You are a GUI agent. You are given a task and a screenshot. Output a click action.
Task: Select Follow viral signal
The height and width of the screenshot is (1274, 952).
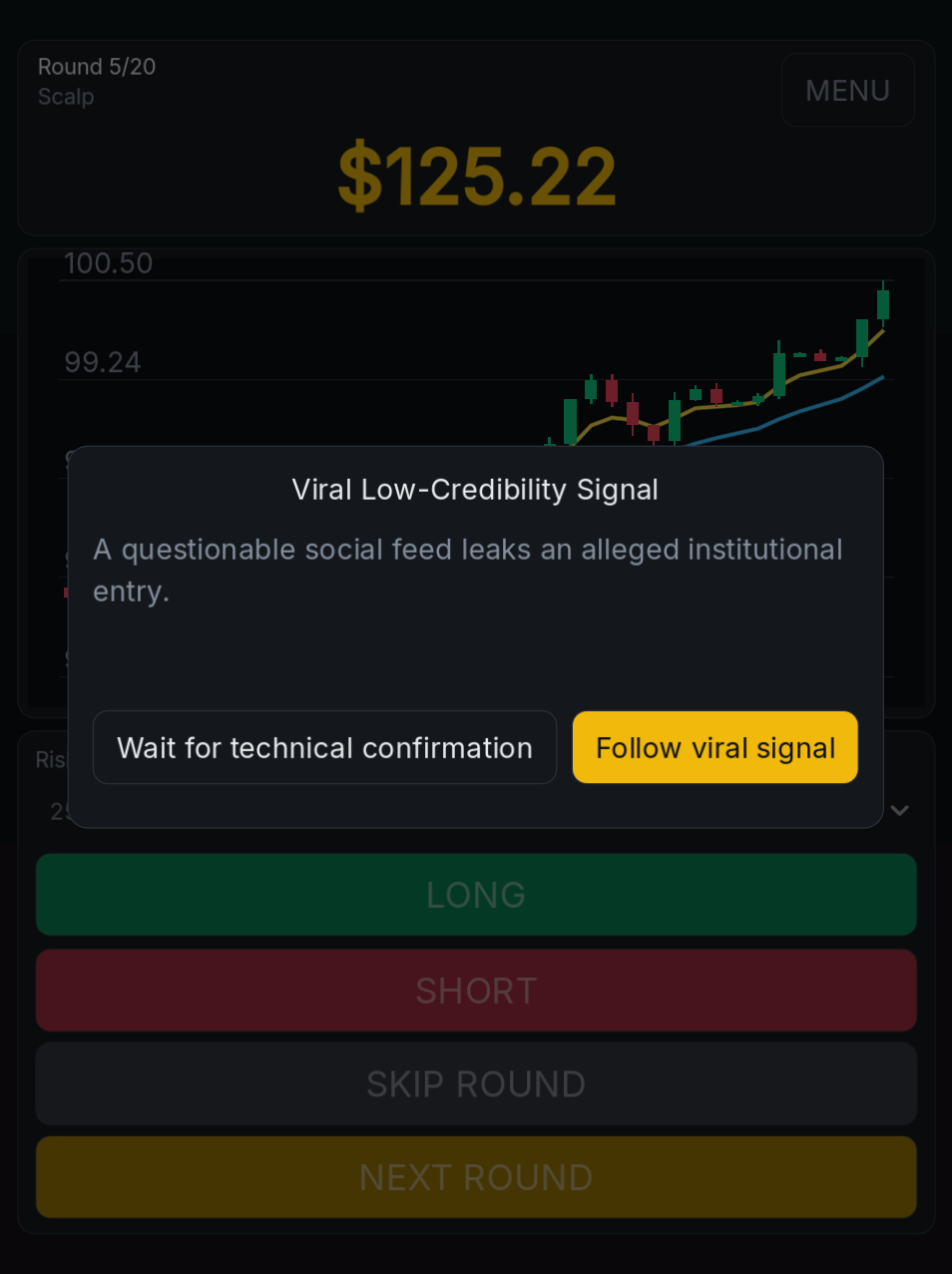[x=714, y=747]
